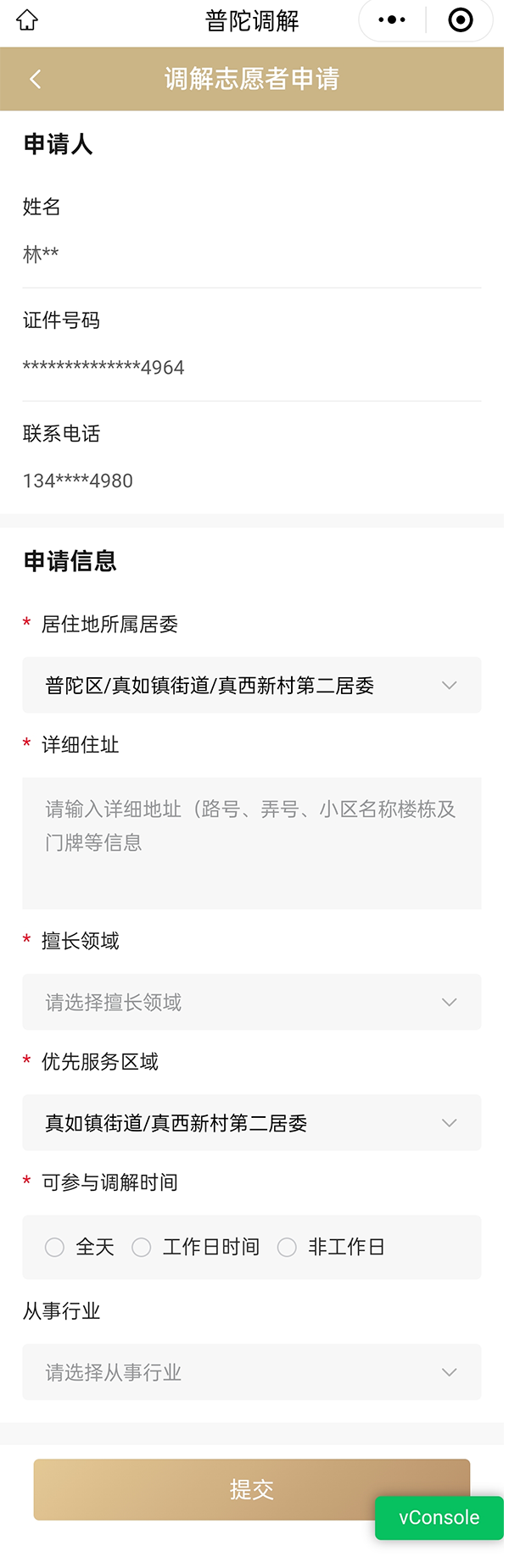Open the mini program more options menu

point(392,20)
